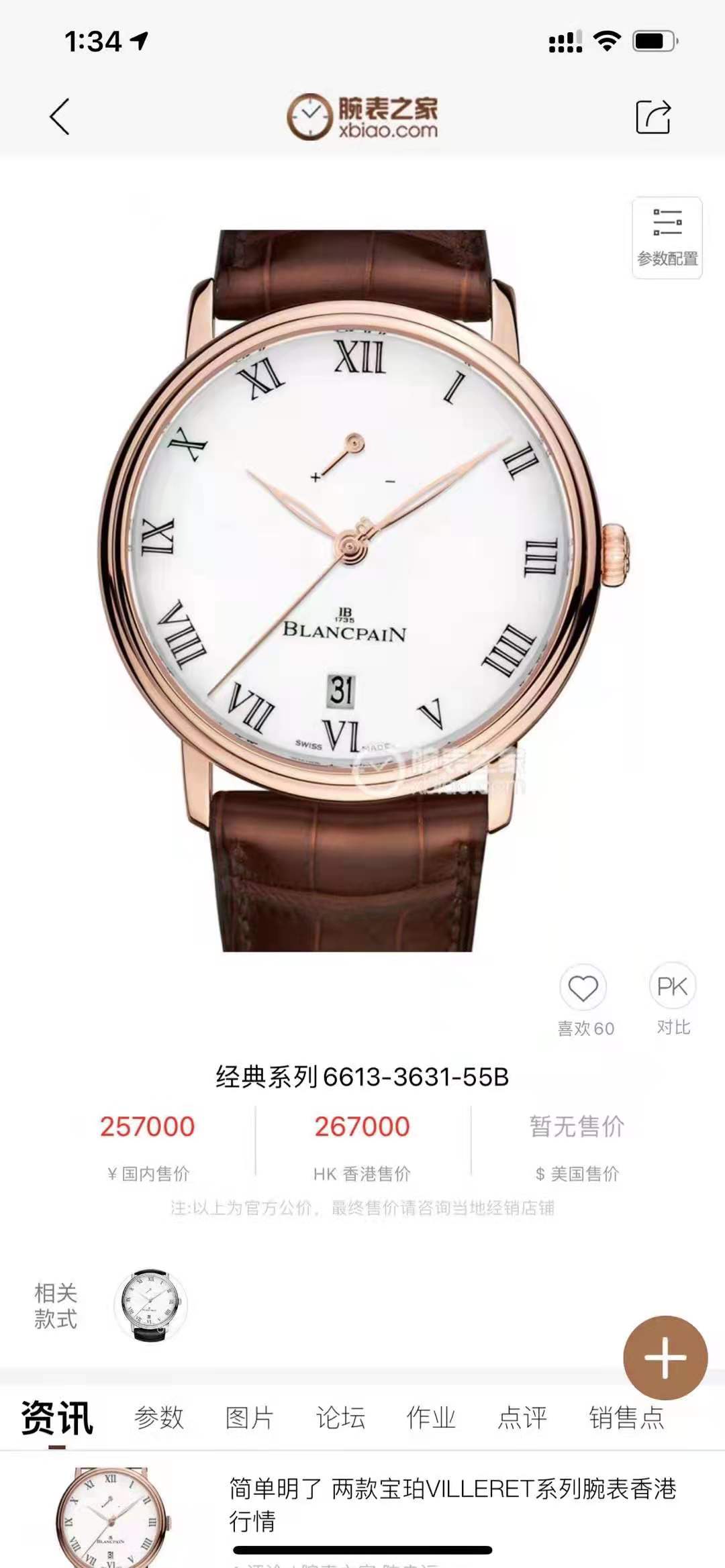
Task: Switch to the 论坛 tab
Action: click(340, 1418)
